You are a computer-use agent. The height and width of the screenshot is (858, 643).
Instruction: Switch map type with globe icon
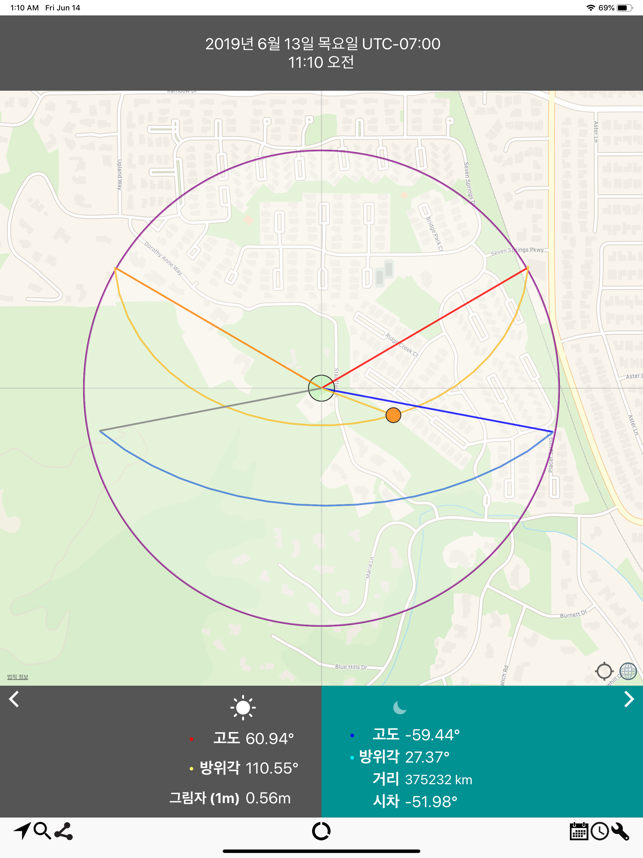[x=628, y=671]
